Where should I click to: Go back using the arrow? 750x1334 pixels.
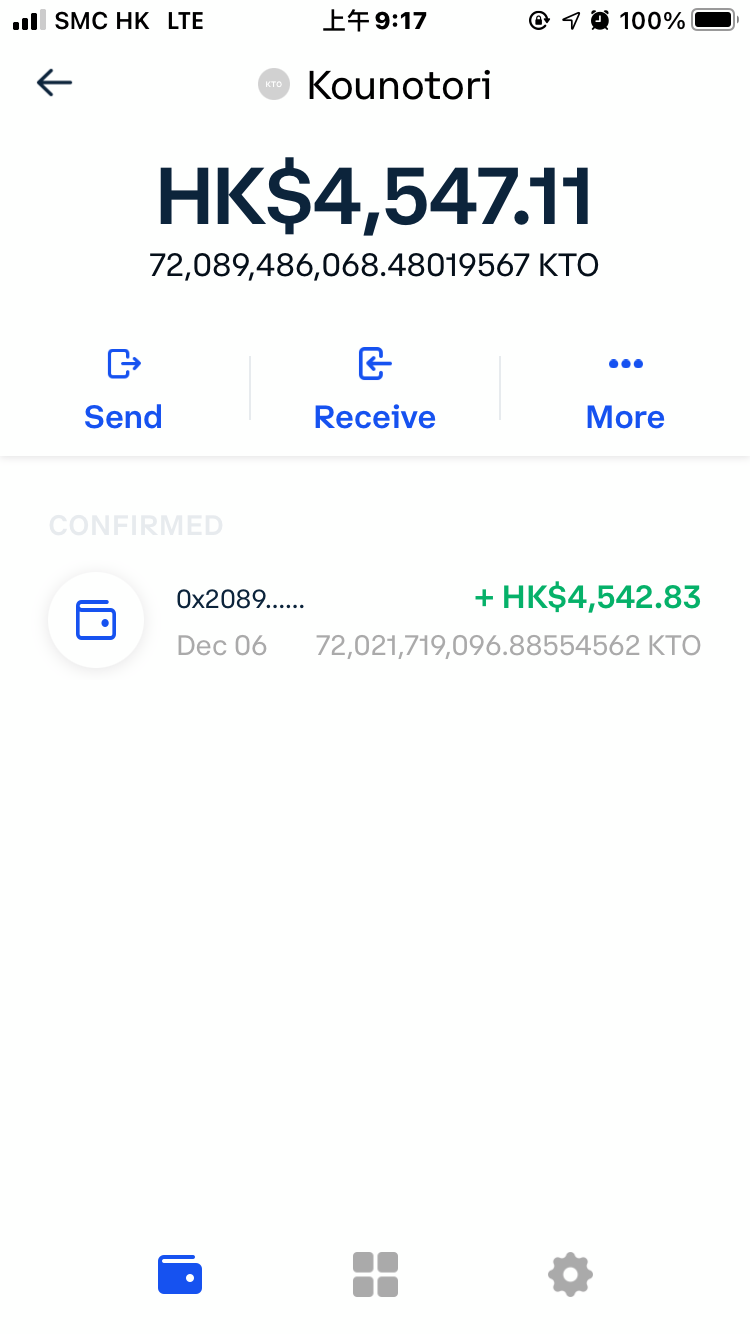[54, 83]
